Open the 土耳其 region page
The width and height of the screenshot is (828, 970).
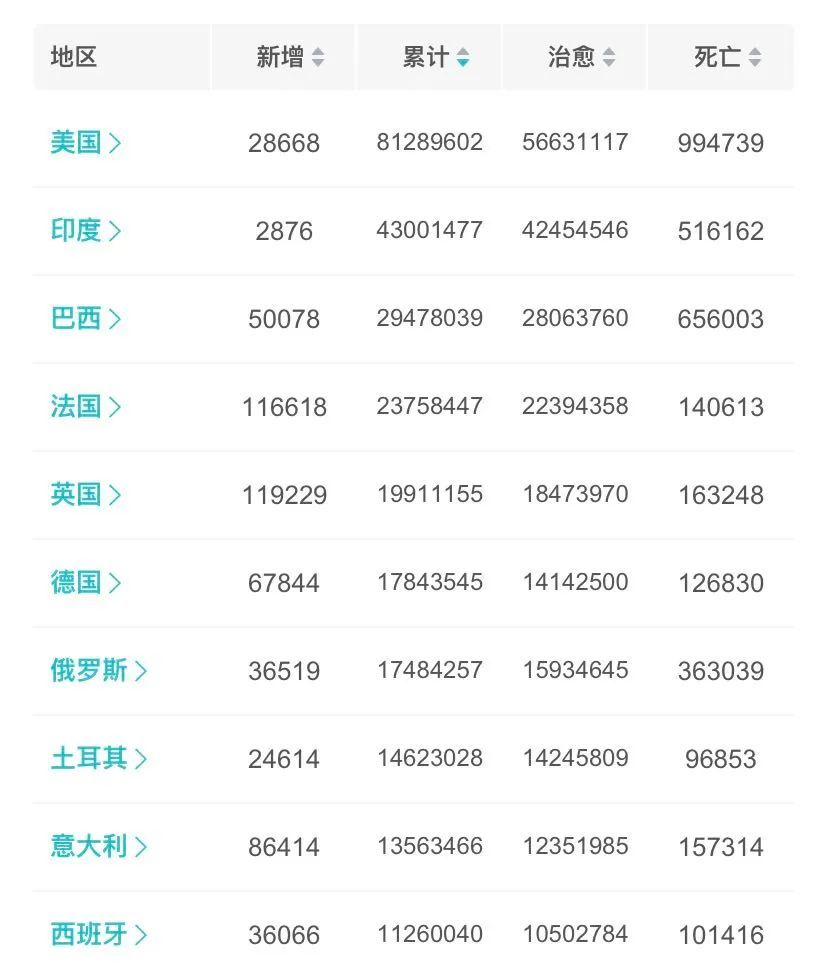[98, 759]
